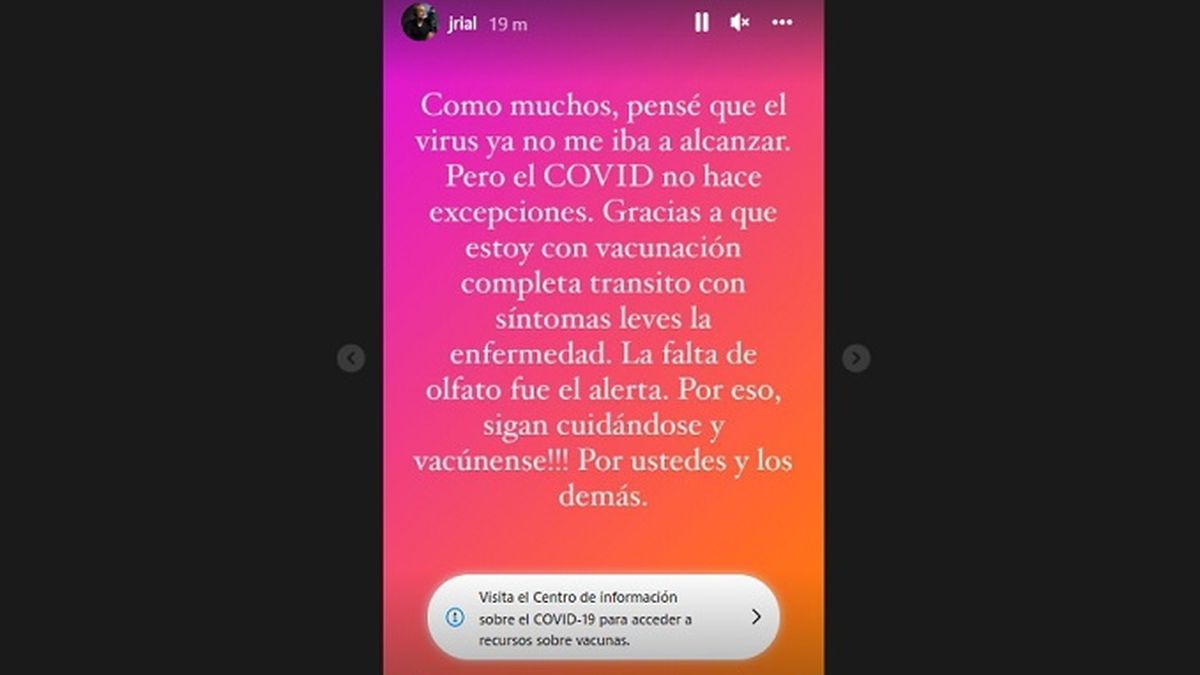Go to the previous story
Image resolution: width=1200 pixels, height=675 pixels.
350,358
